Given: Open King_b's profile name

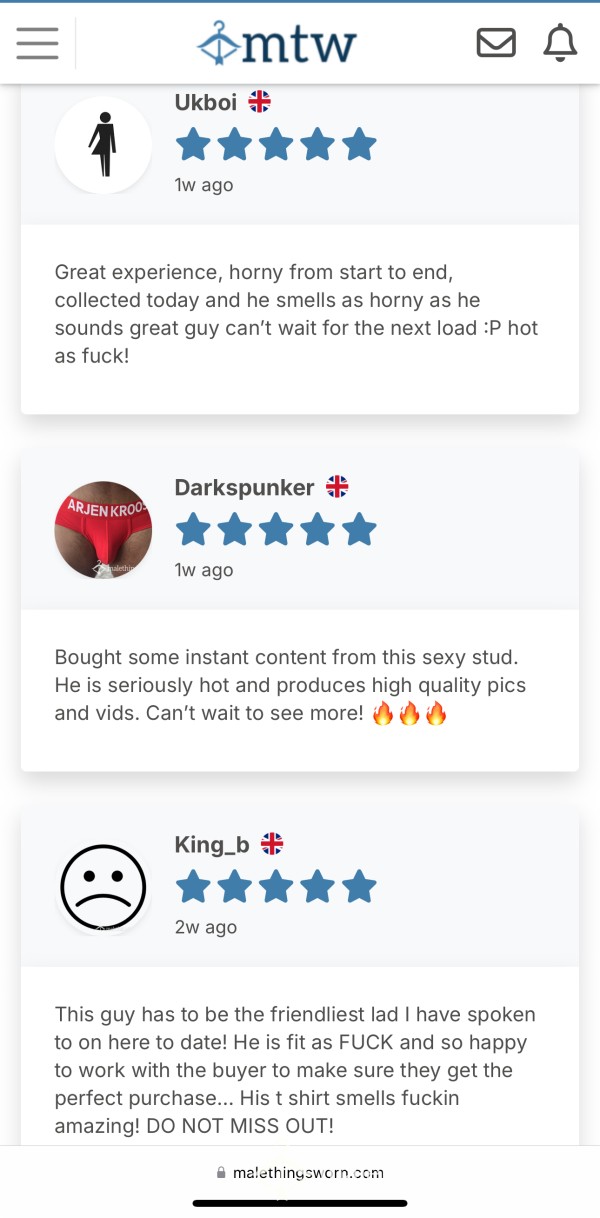Looking at the screenshot, I should [x=212, y=844].
